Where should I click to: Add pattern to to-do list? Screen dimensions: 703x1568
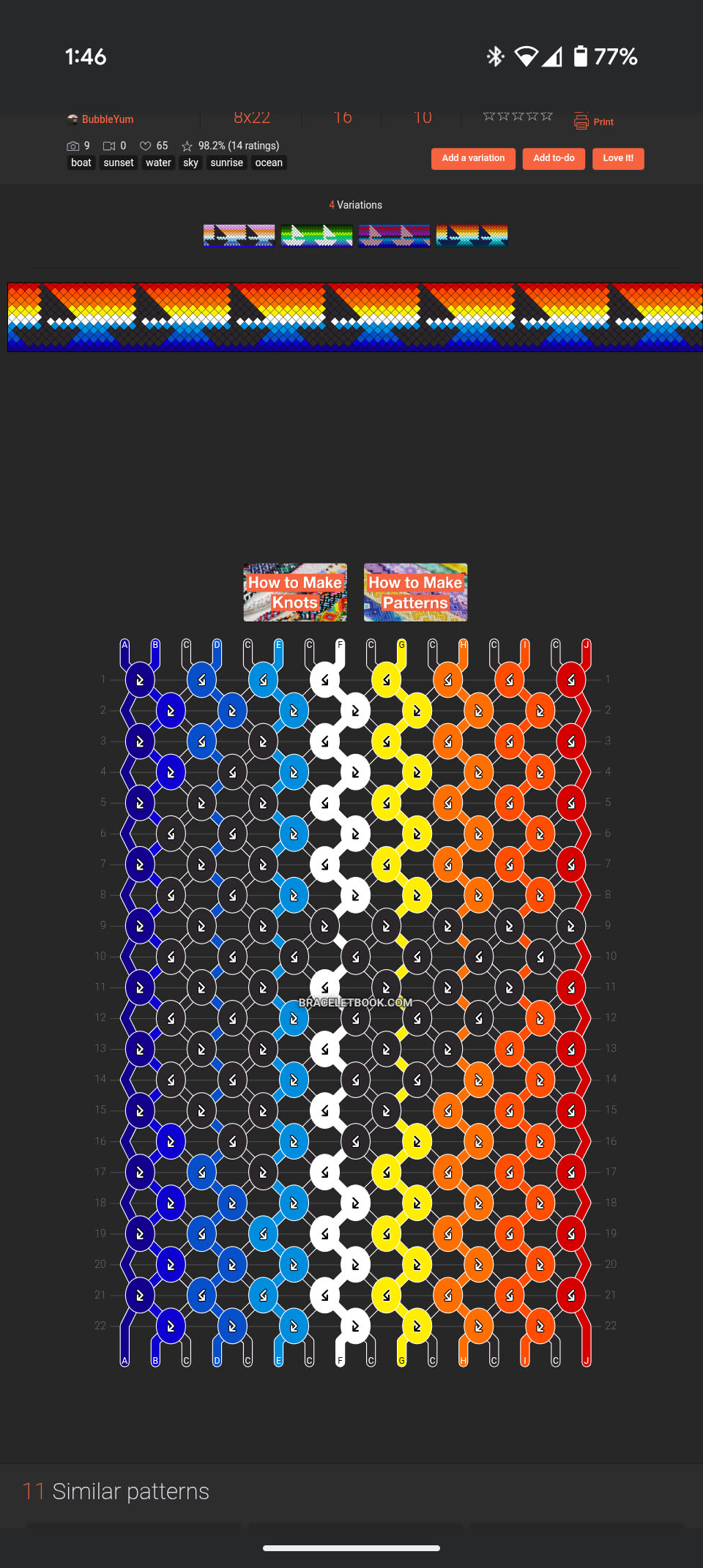554,158
